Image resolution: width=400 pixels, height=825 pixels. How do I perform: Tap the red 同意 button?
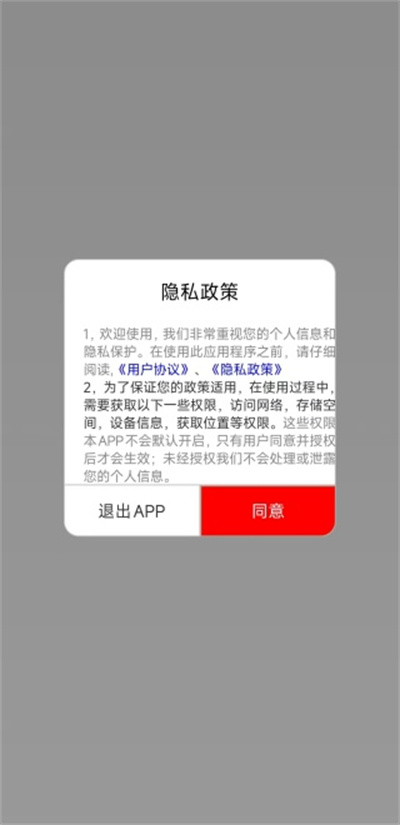268,511
